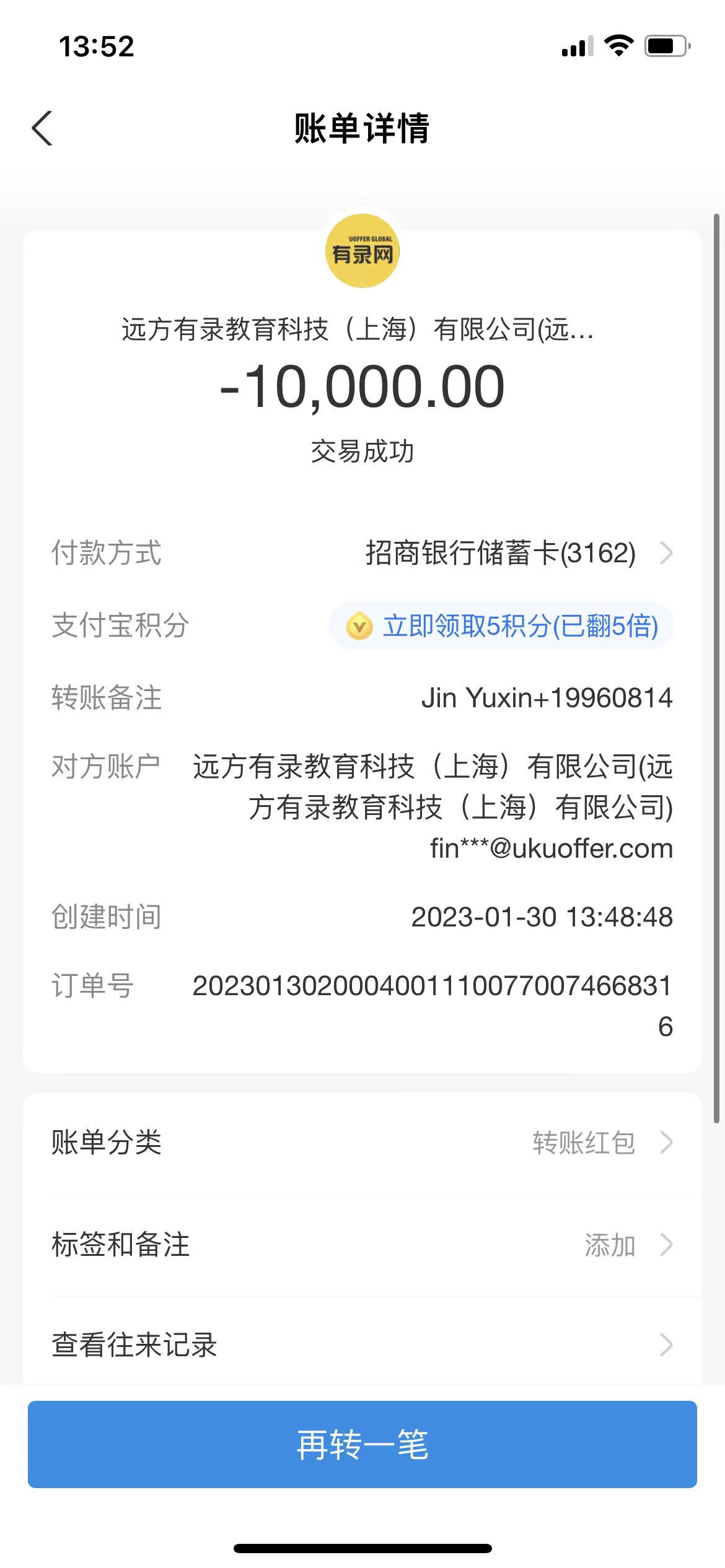The image size is (725, 1568).
Task: Add tags and notes via 标签和备注
Action: coord(362,1245)
